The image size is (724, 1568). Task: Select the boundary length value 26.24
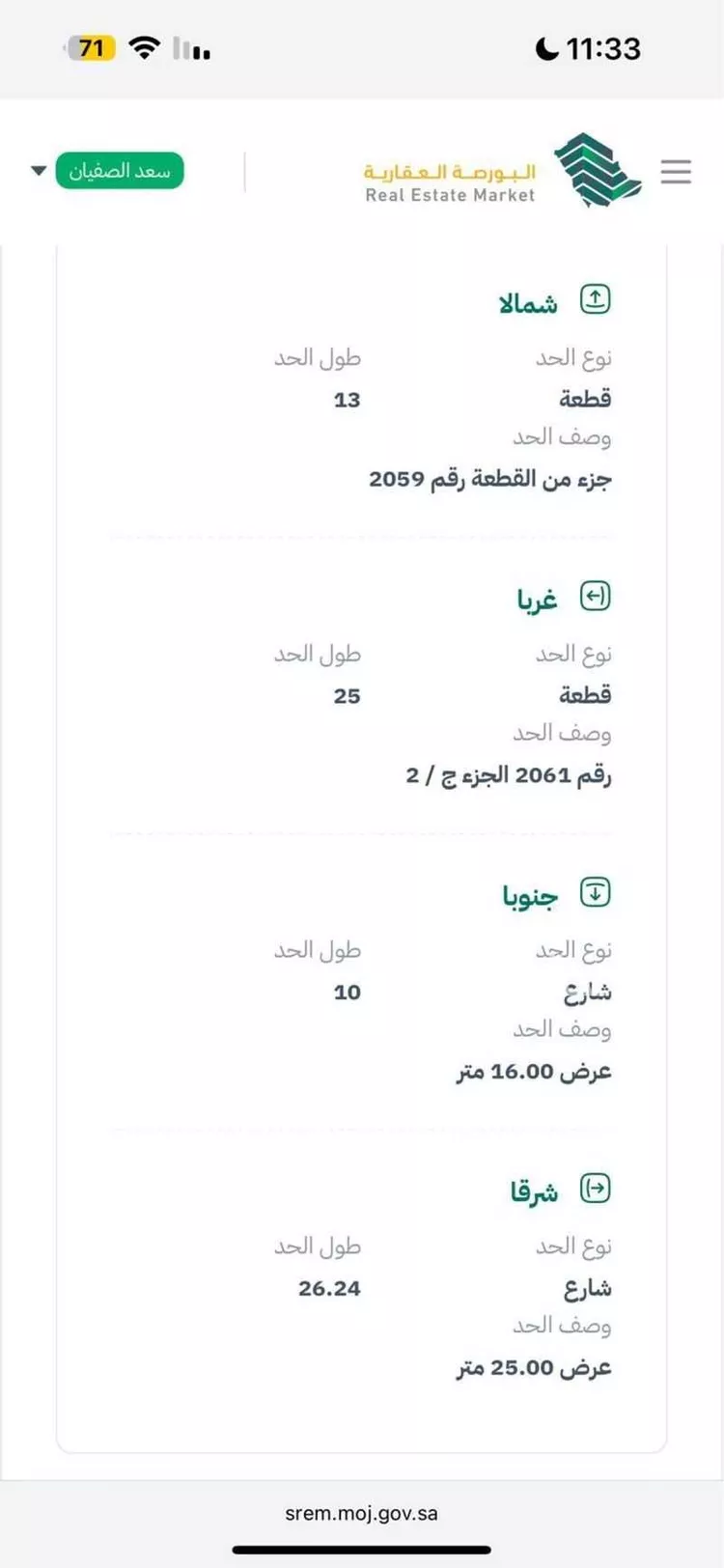328,1288
